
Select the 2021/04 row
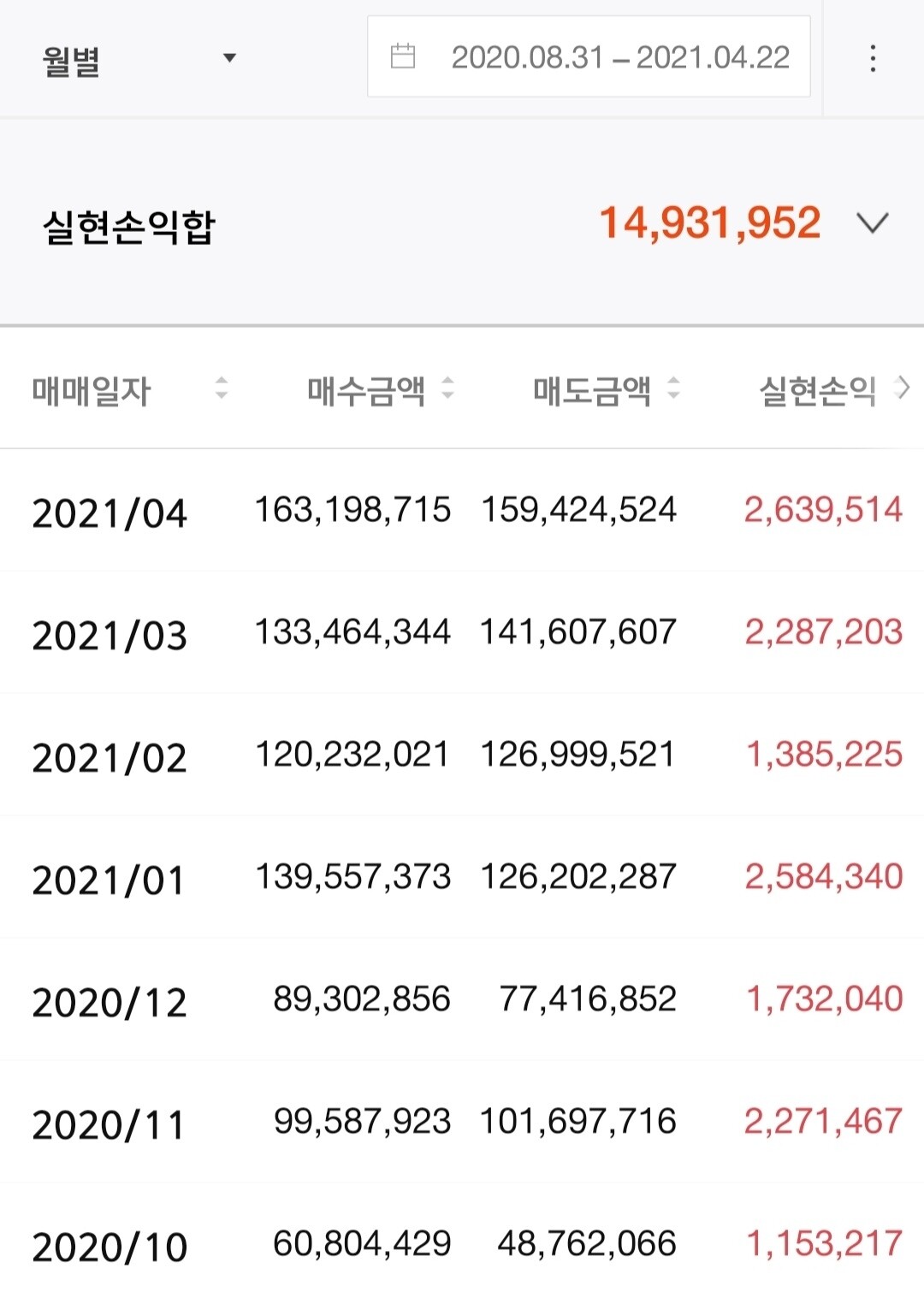click(x=110, y=512)
